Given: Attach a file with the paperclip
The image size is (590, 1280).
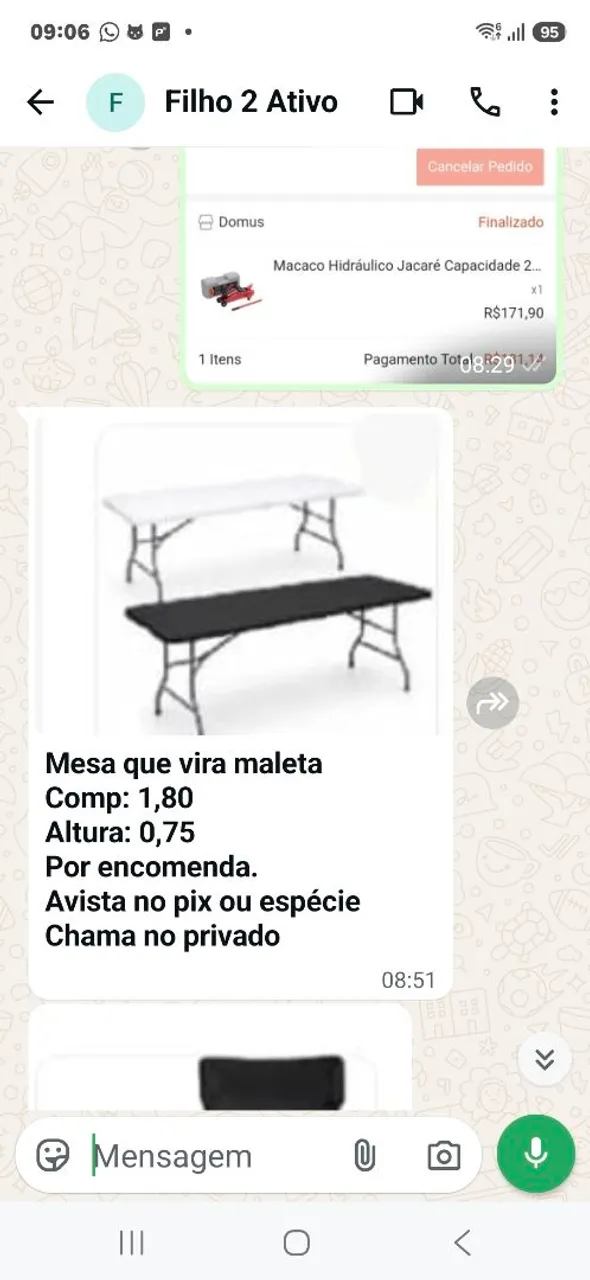Looking at the screenshot, I should (x=364, y=1156).
